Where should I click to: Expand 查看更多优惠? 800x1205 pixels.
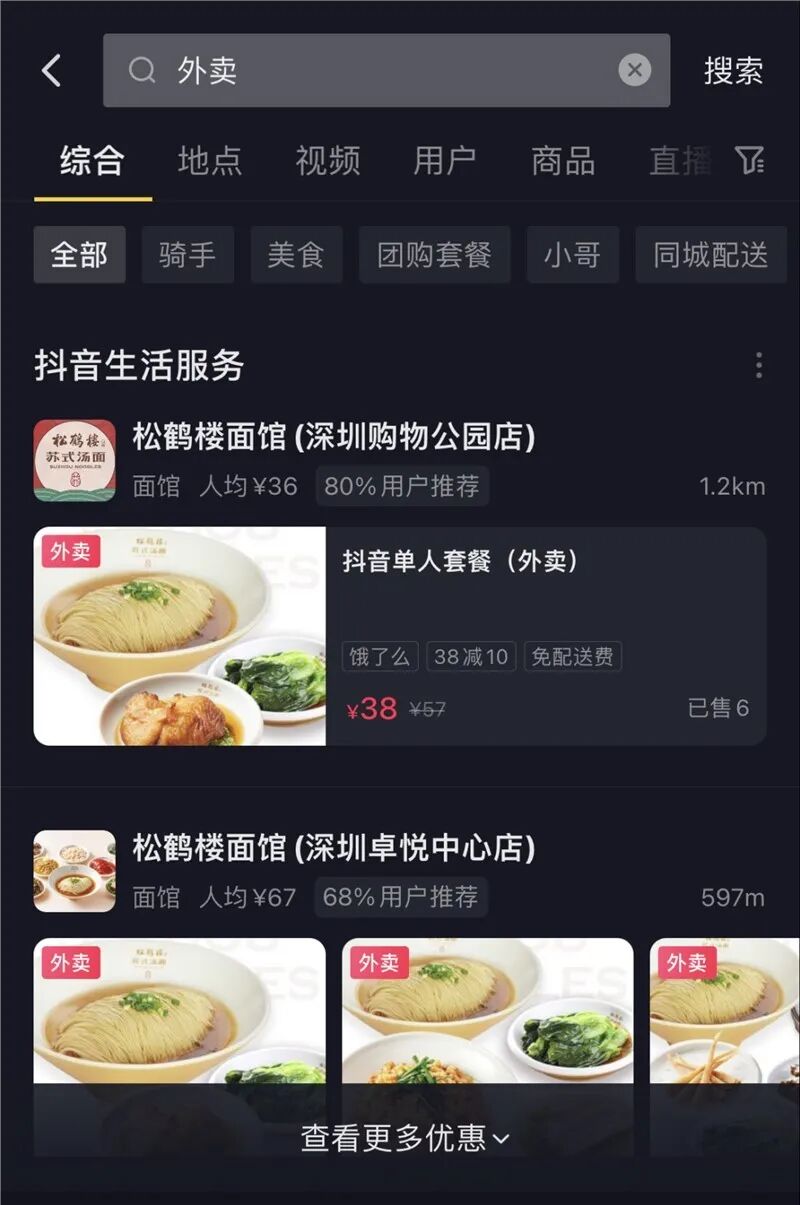coord(405,1137)
